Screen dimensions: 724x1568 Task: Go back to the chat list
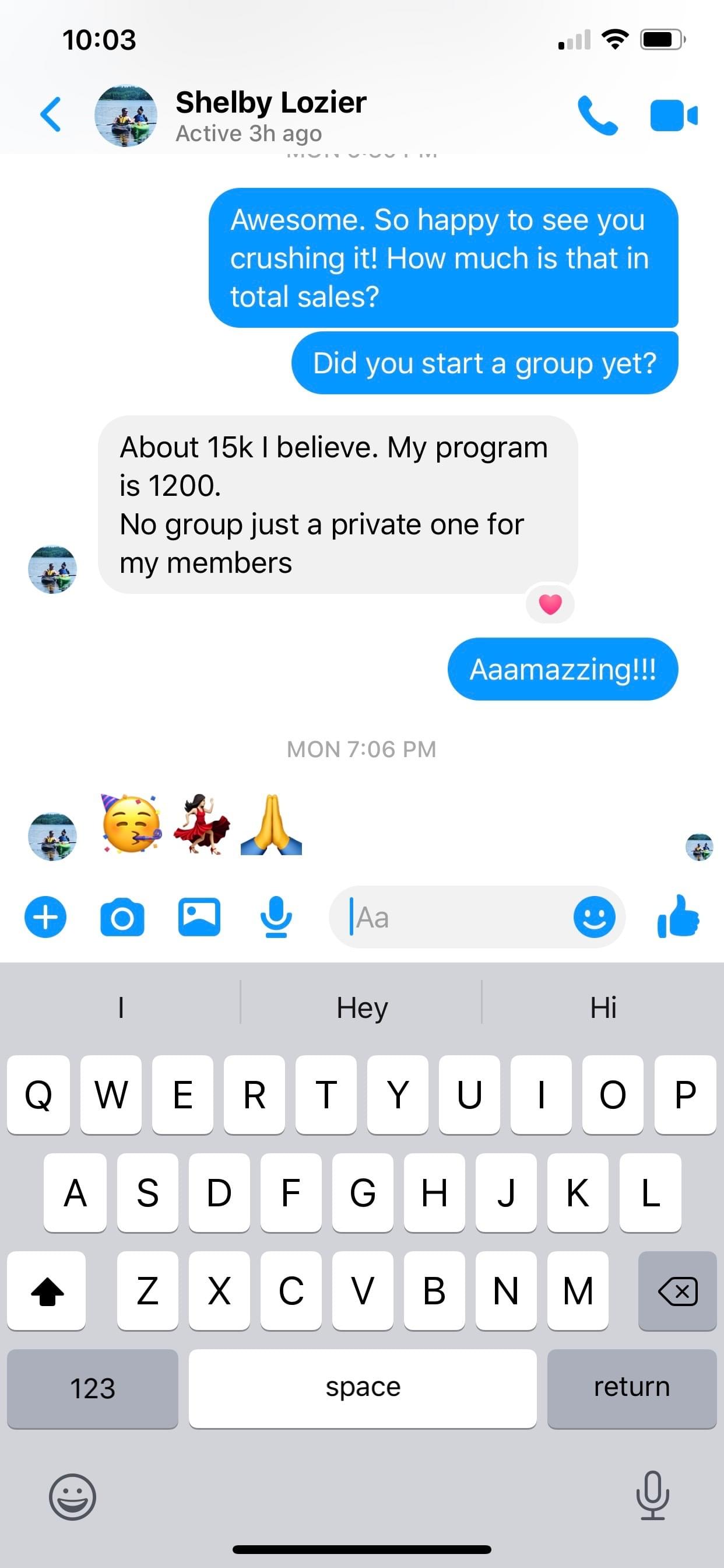[x=51, y=114]
